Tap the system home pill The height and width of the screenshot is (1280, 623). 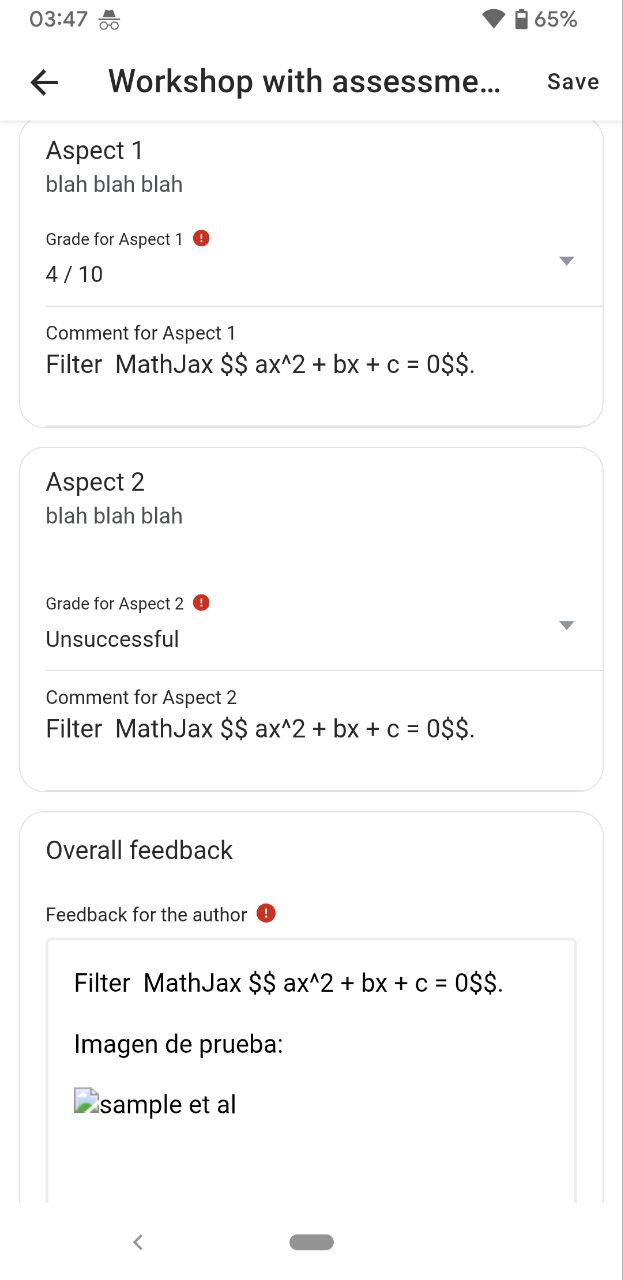[311, 1242]
